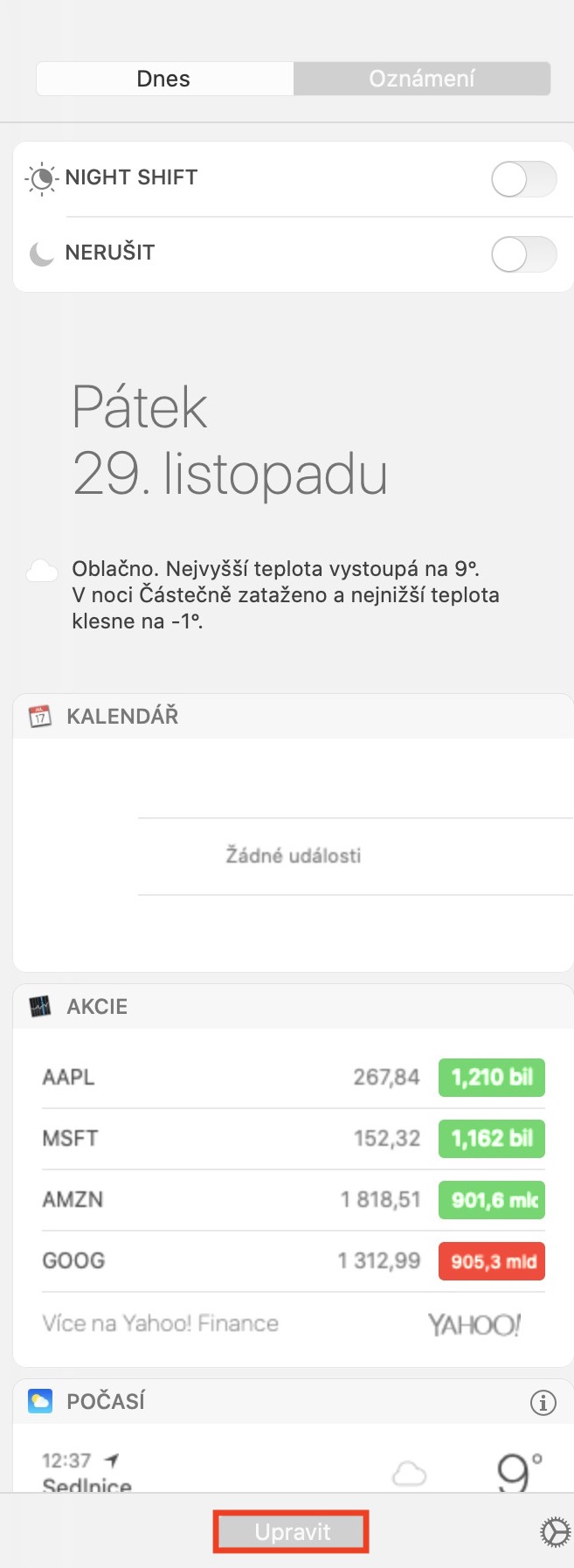Viewport: 574px width, 1568px height.
Task: Switch to the Oznámení tab
Action: [421, 79]
